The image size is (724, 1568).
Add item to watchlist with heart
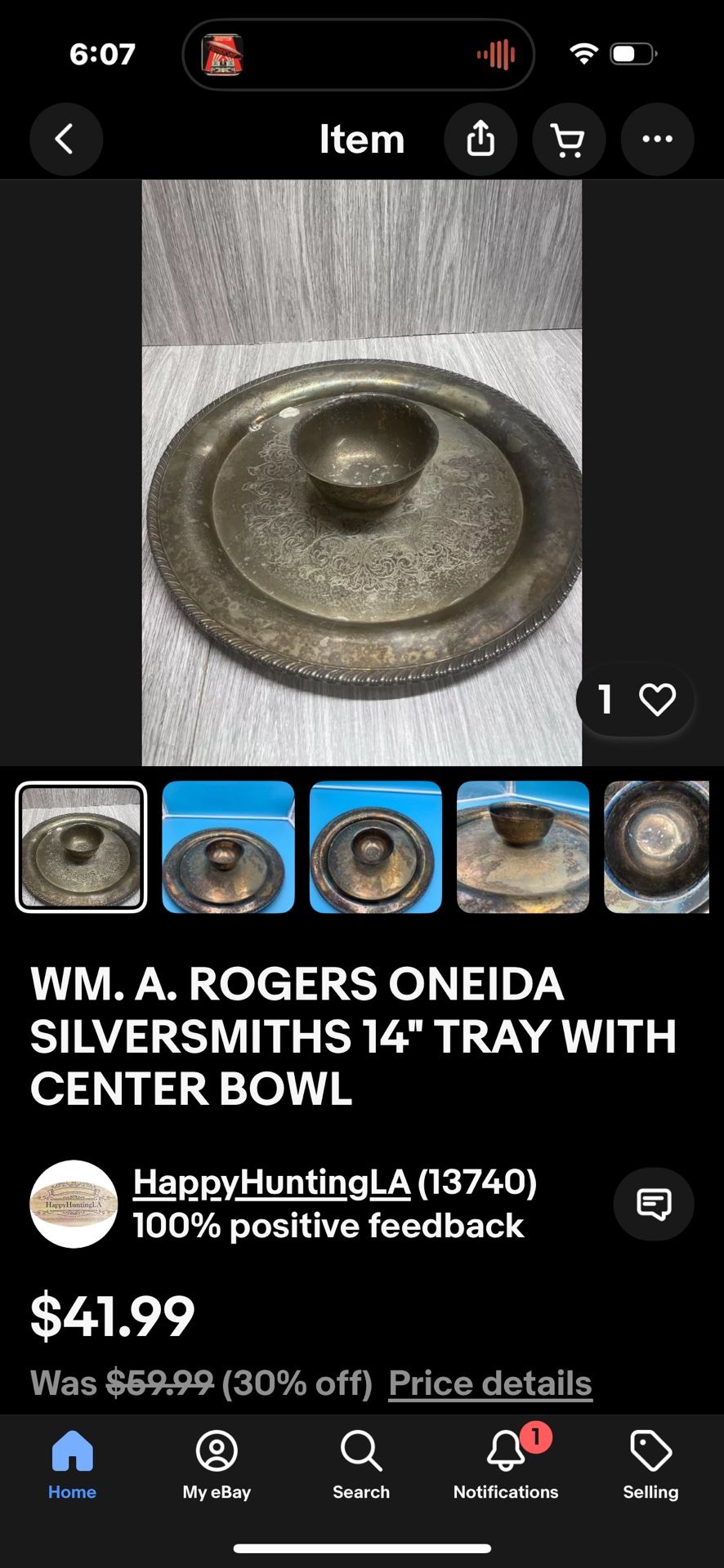pos(657,700)
